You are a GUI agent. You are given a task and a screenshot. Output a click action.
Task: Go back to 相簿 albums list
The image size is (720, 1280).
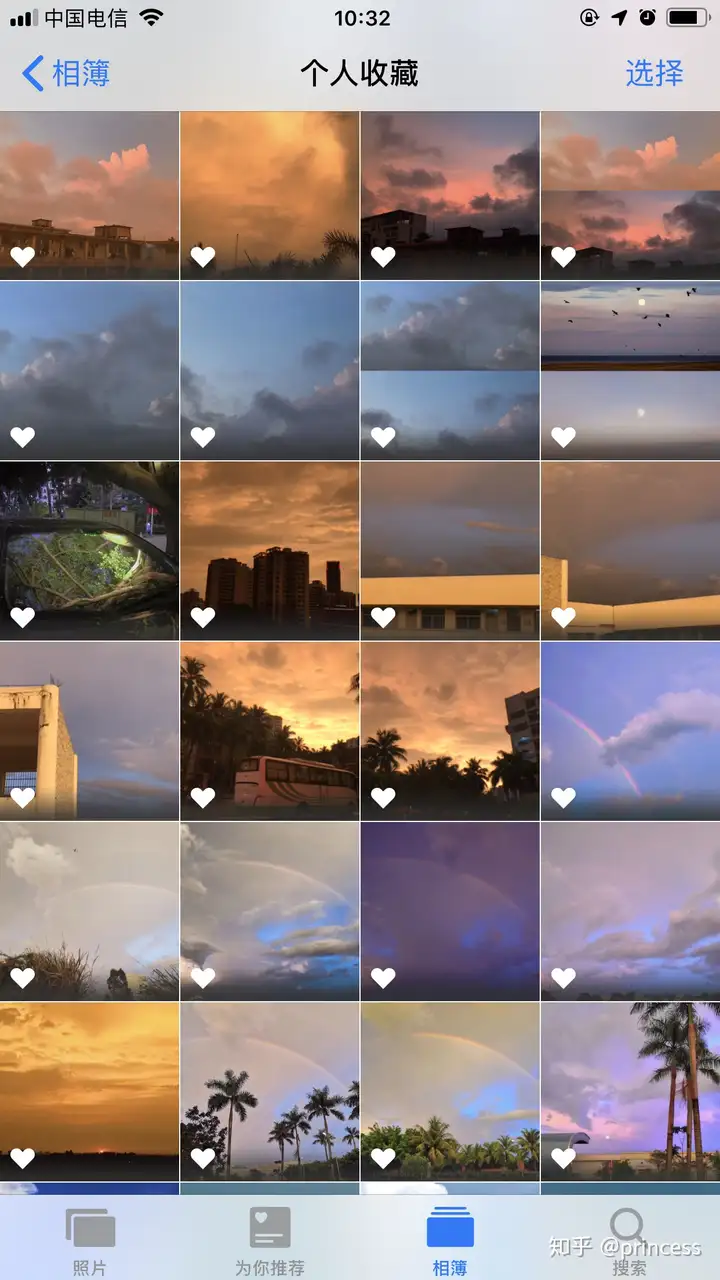(66, 73)
